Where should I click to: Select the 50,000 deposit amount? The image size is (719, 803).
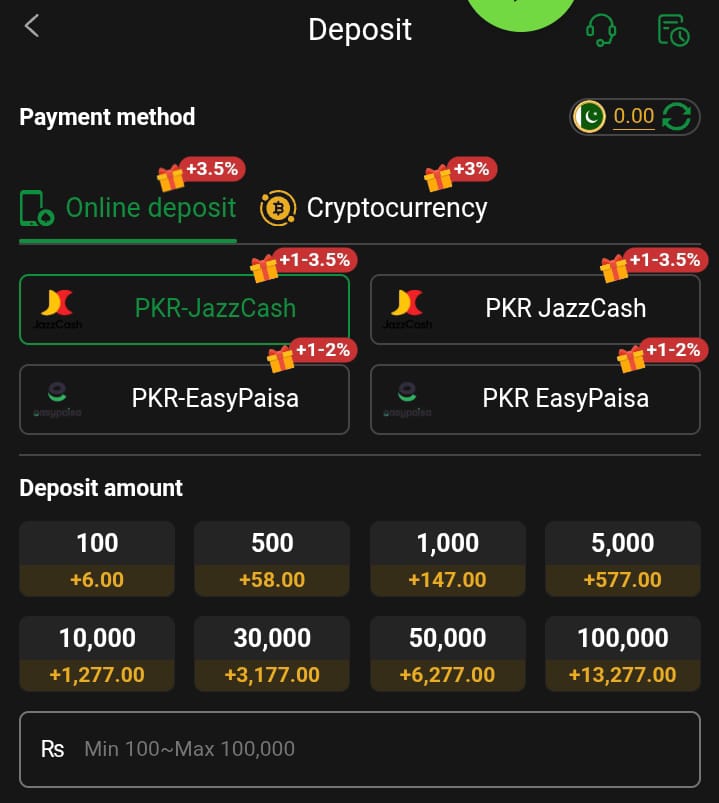[x=448, y=654]
